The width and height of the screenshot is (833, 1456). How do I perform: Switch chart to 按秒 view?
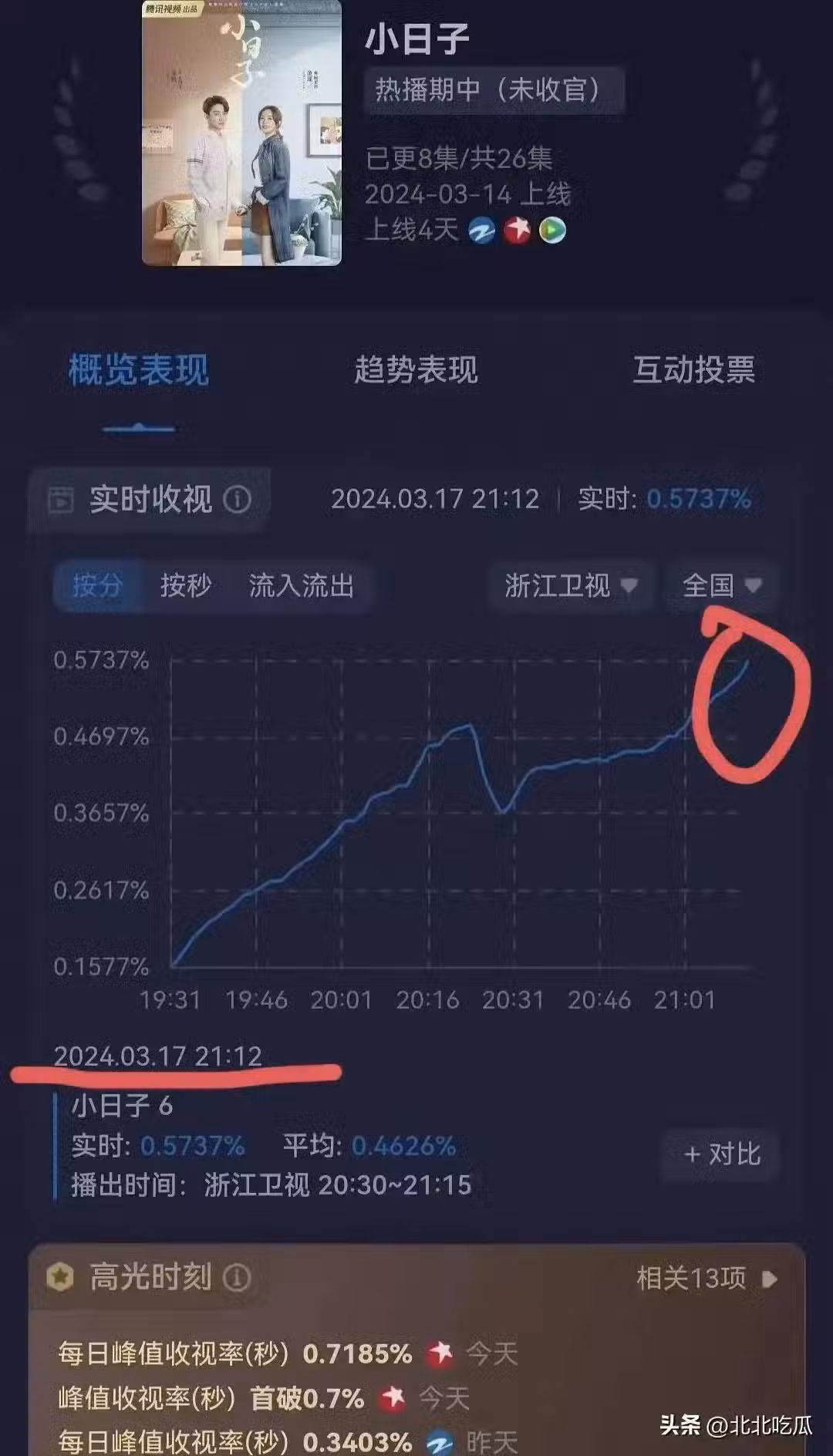186,585
